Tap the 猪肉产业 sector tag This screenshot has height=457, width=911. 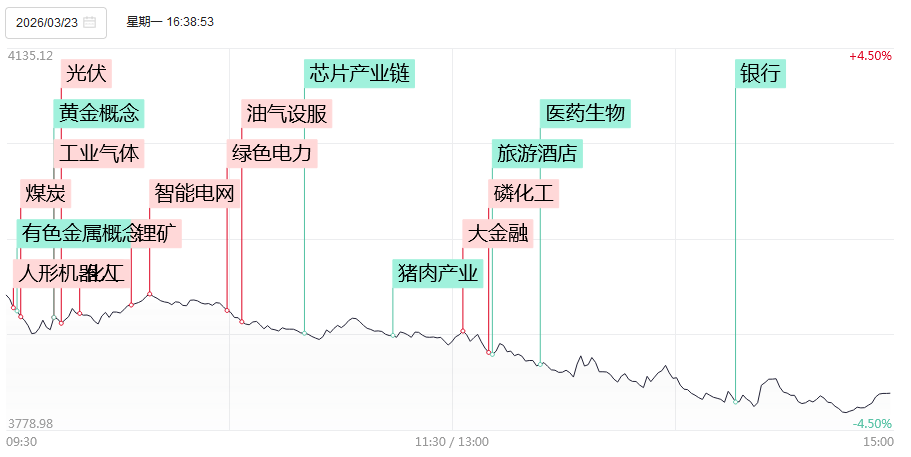438,273
